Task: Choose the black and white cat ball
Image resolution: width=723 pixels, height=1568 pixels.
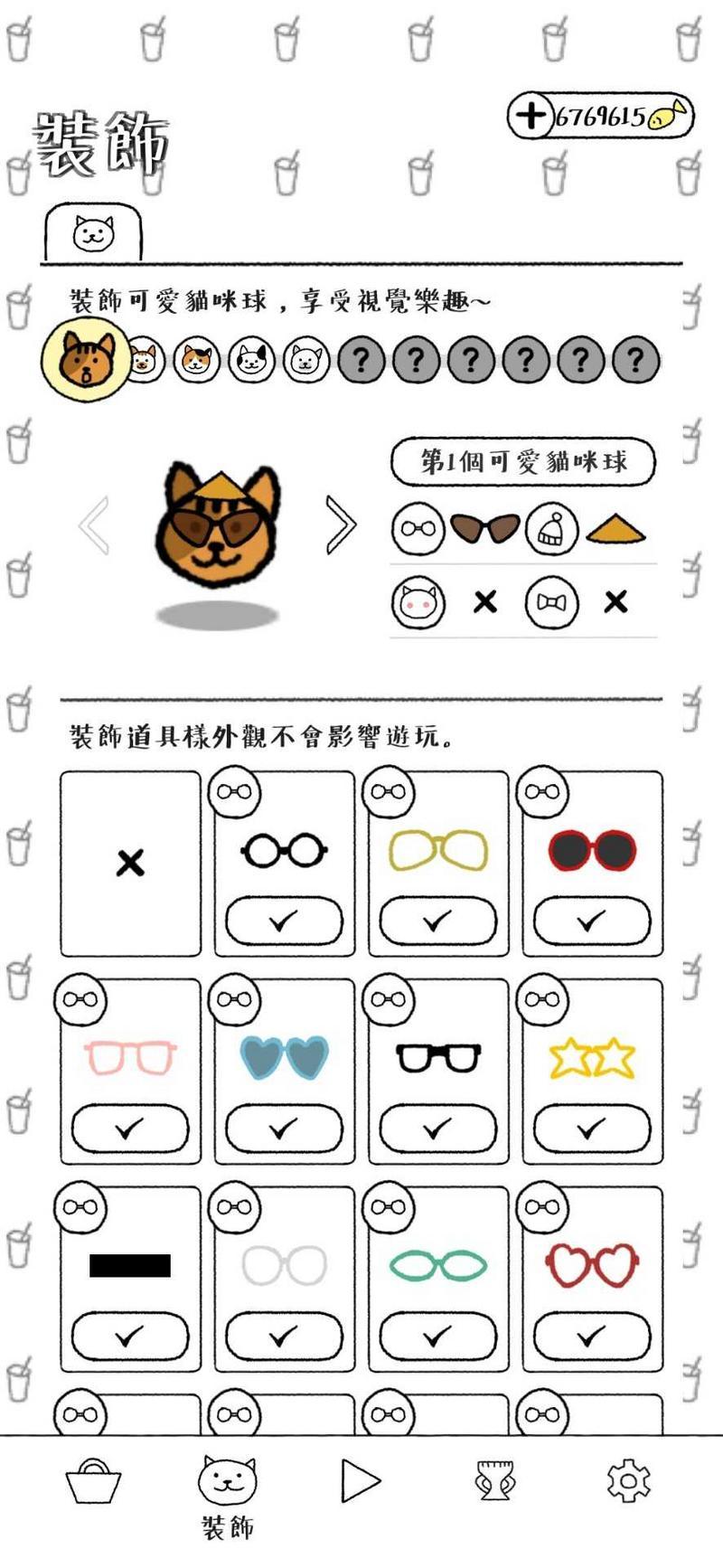Action: pyautogui.click(x=251, y=361)
